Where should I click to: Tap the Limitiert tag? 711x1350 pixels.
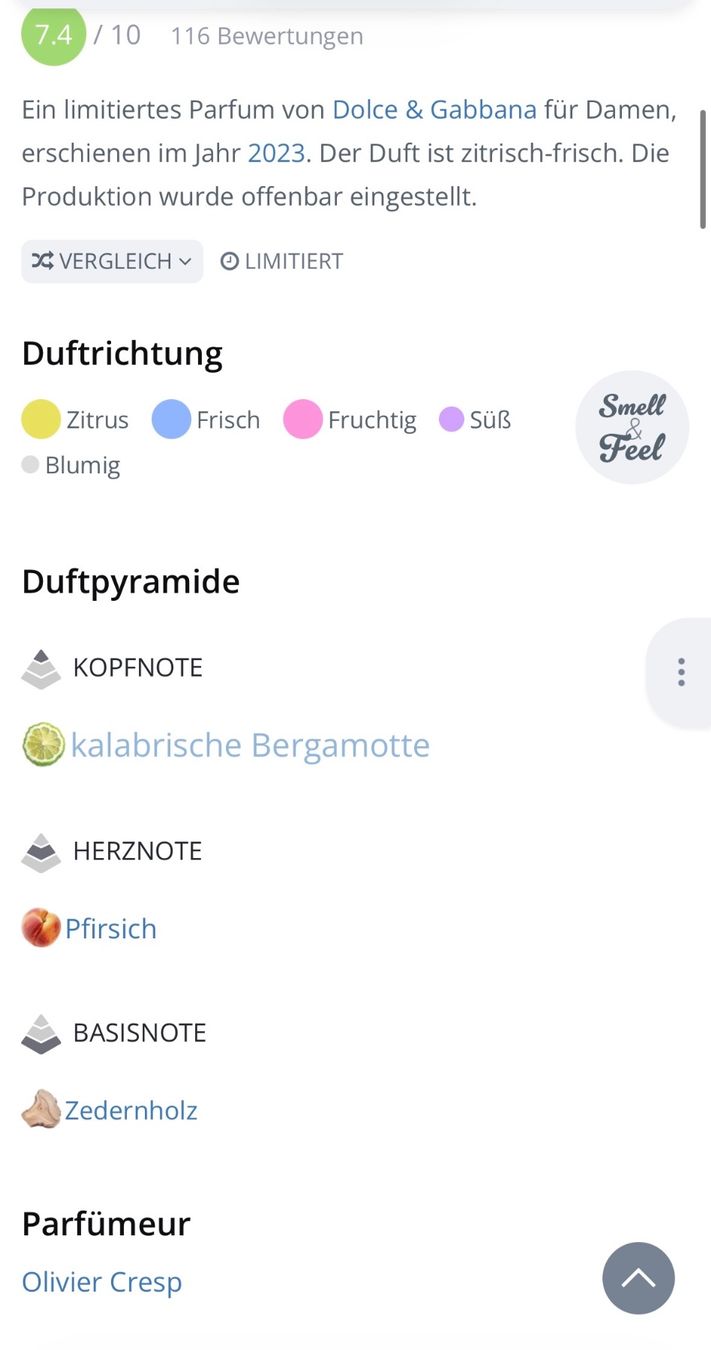282,261
